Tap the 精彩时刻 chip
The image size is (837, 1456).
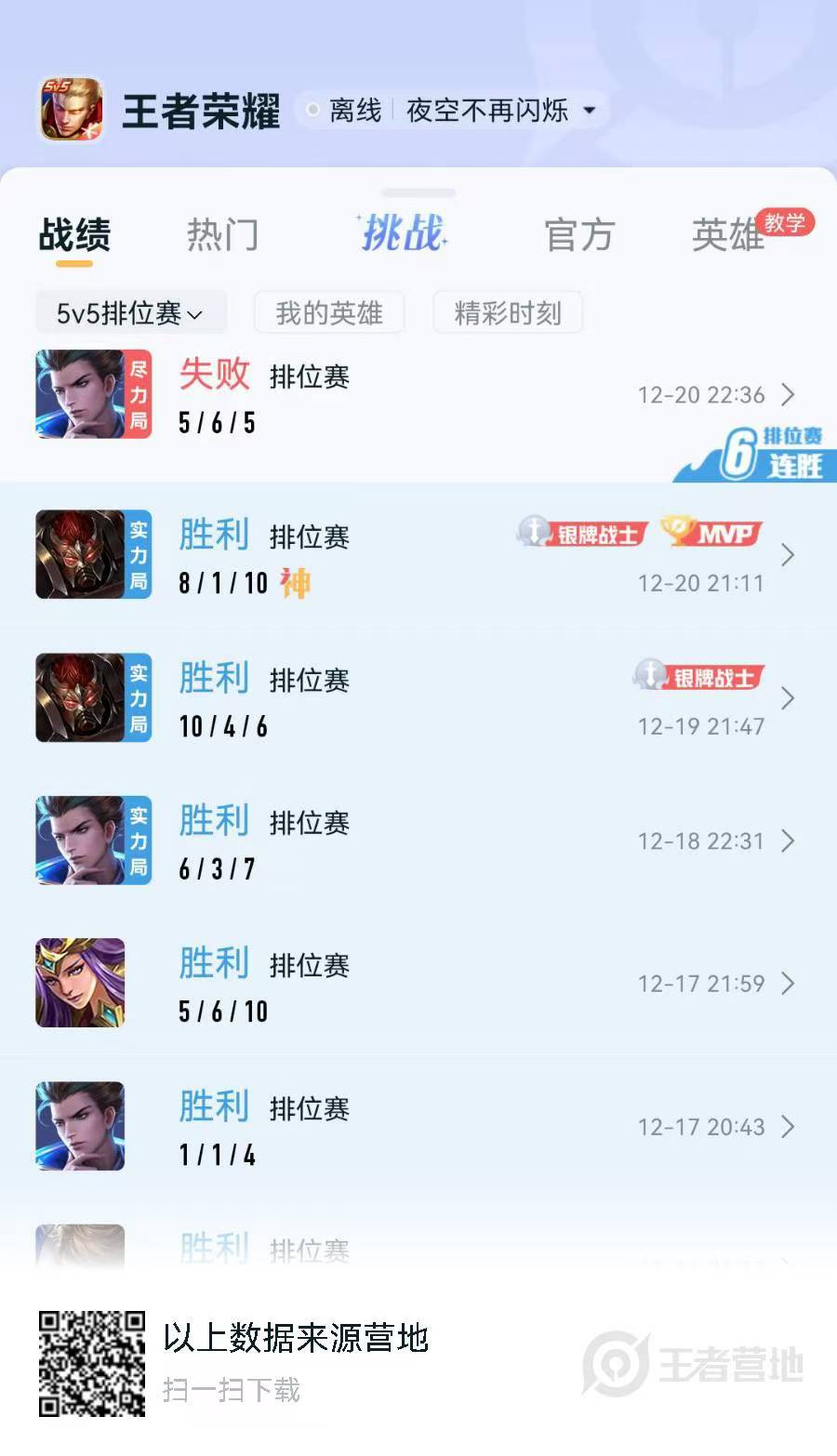point(508,313)
